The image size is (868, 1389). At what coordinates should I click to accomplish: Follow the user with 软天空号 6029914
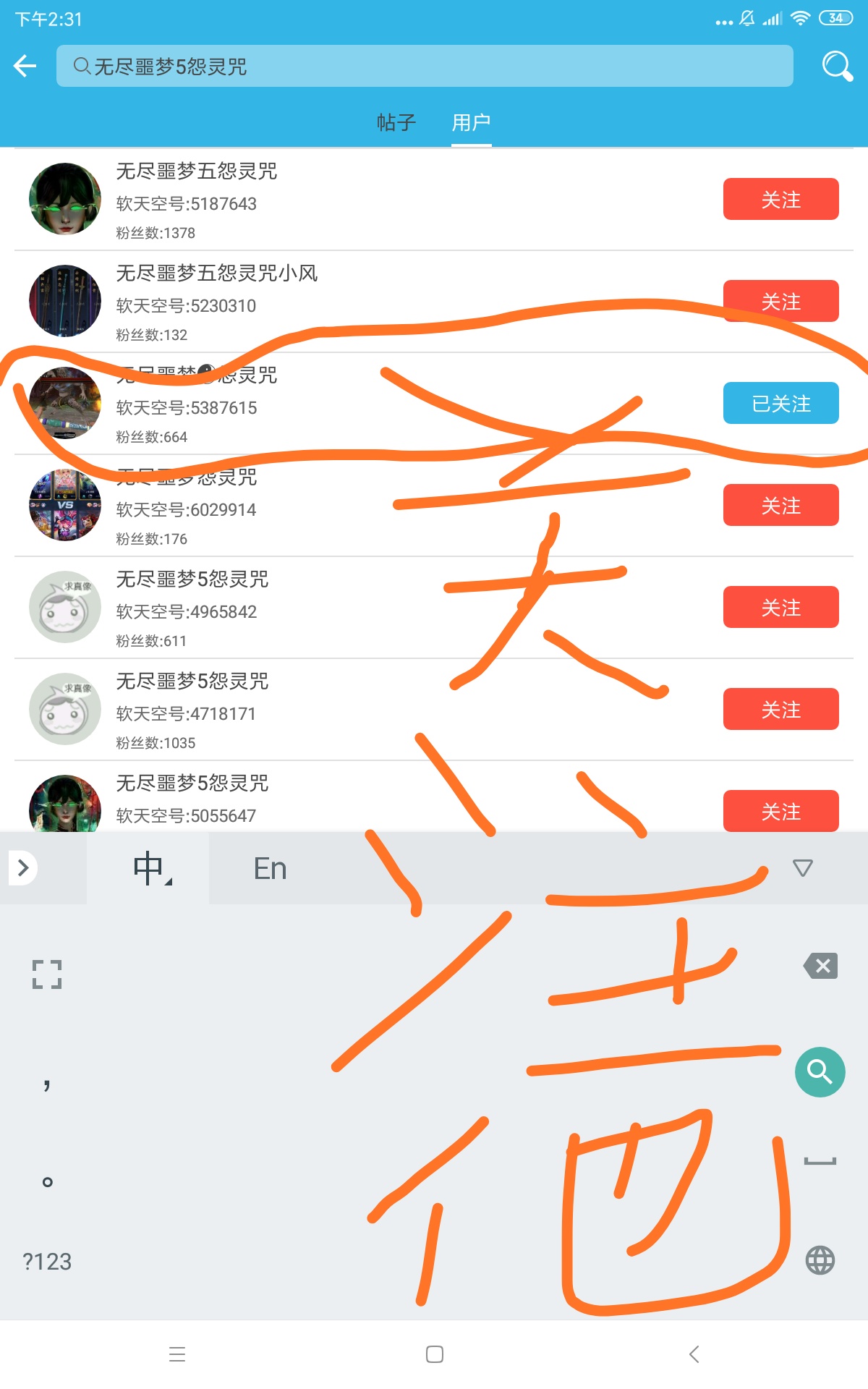[x=780, y=505]
